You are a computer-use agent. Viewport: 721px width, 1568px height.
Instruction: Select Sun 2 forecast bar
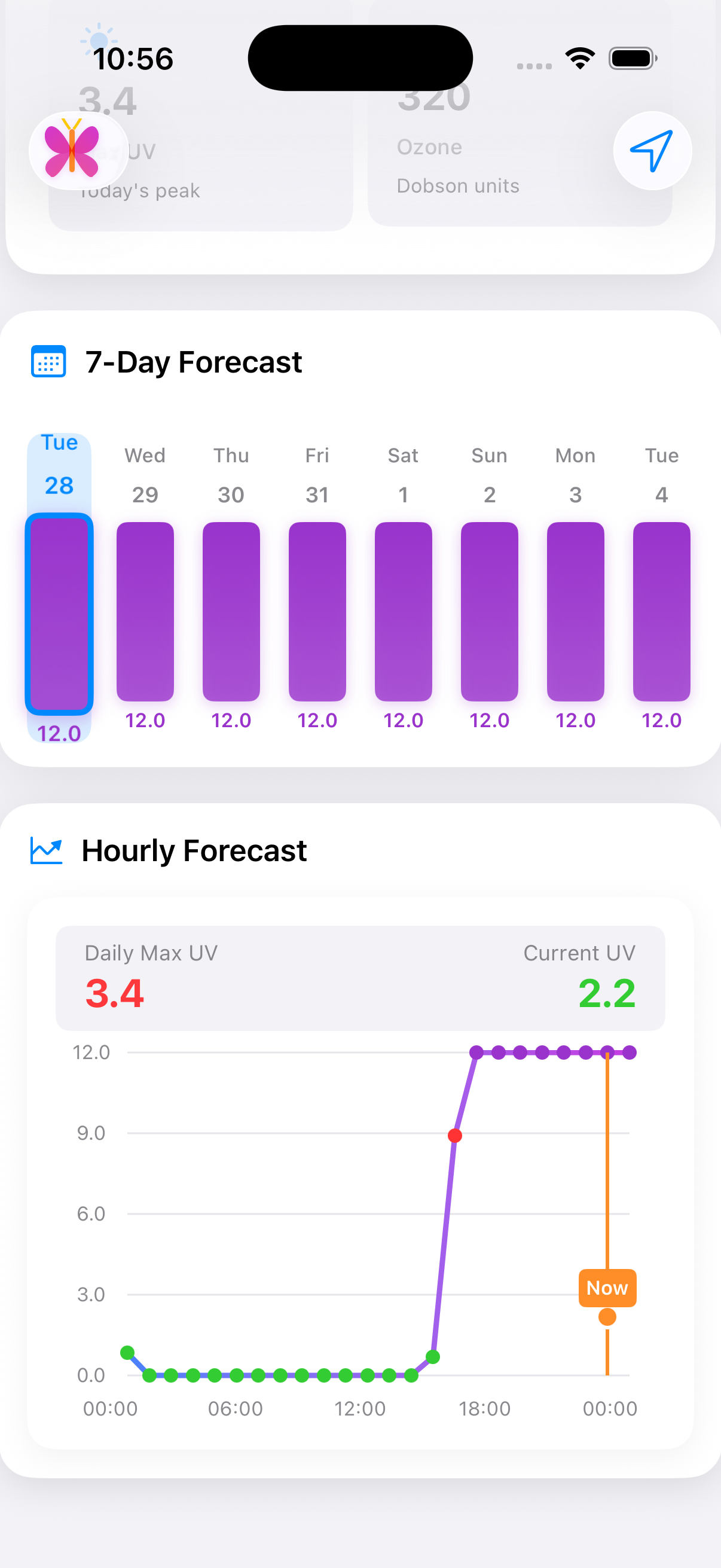point(490,612)
